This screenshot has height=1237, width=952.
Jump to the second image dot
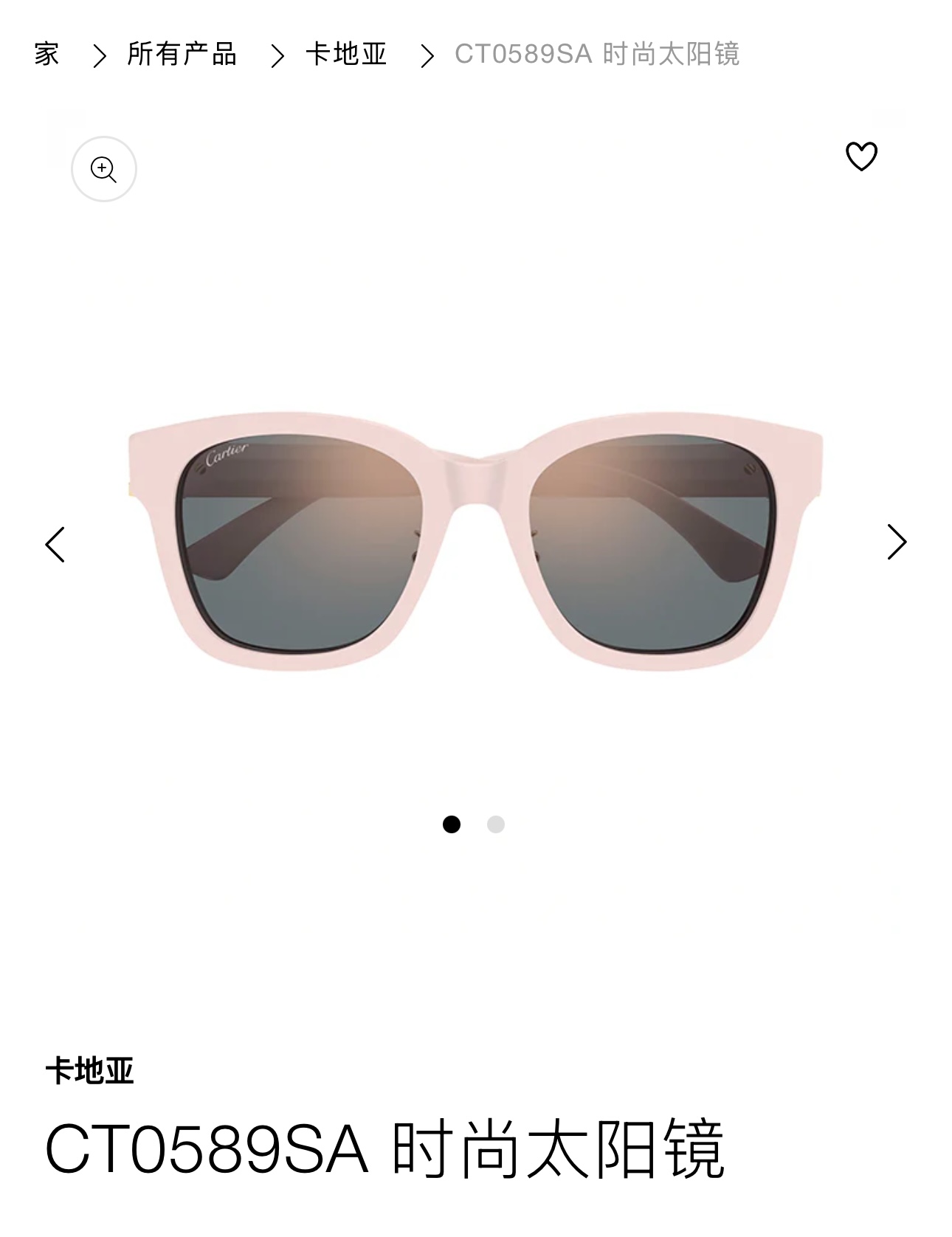496,824
